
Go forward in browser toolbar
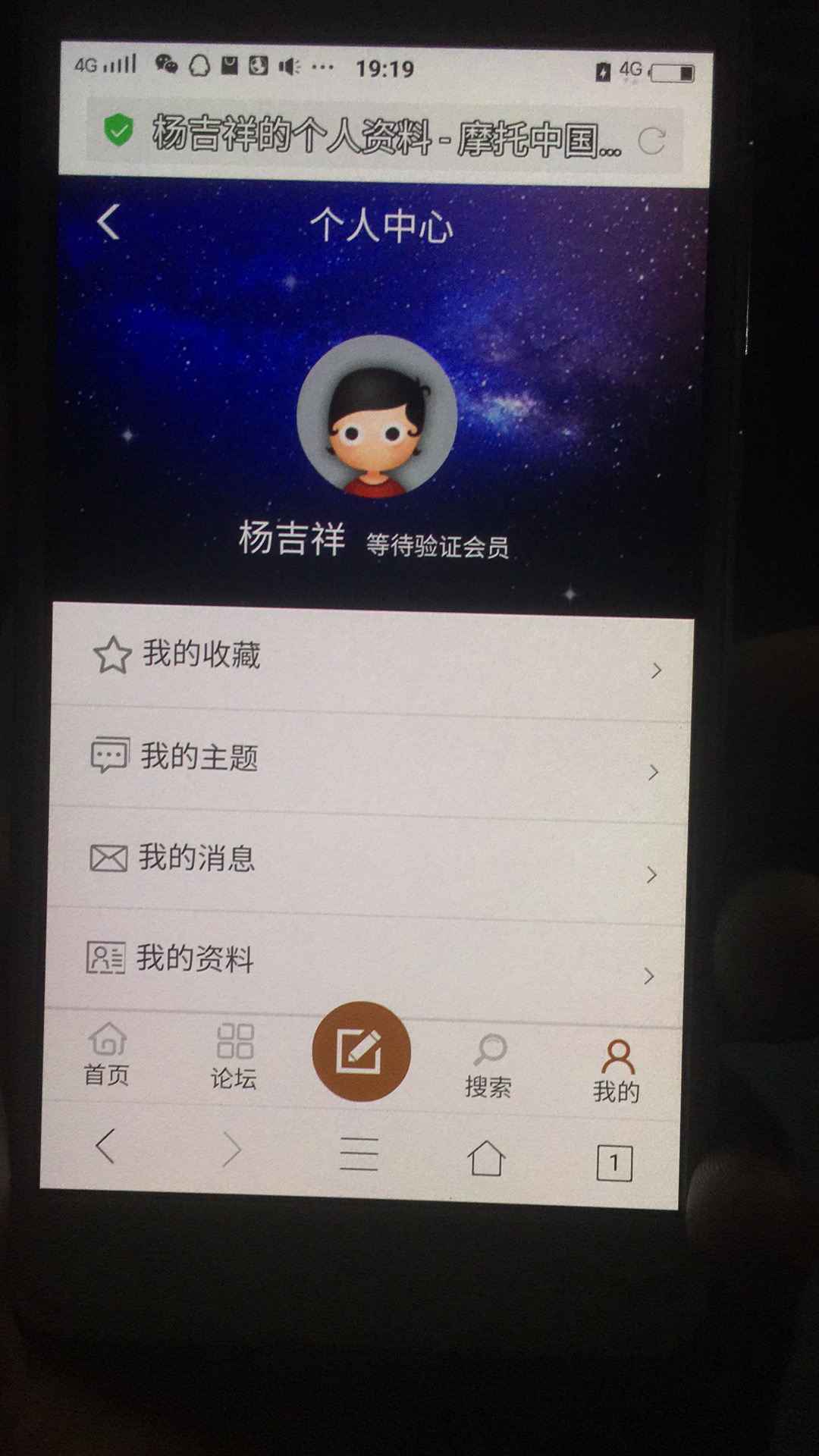[231, 1150]
